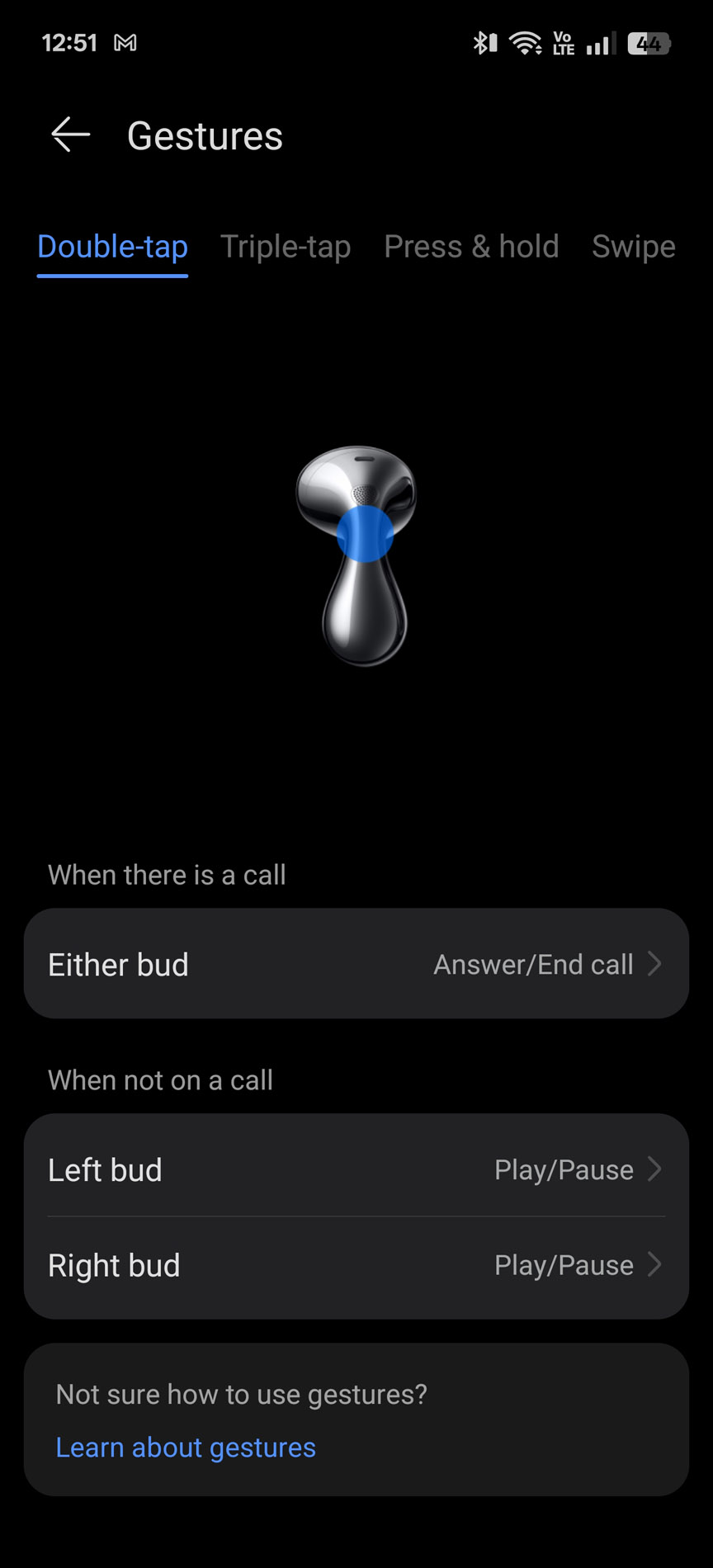Go back from the Gestures screen
Viewport: 713px width, 1568px height.
70,135
